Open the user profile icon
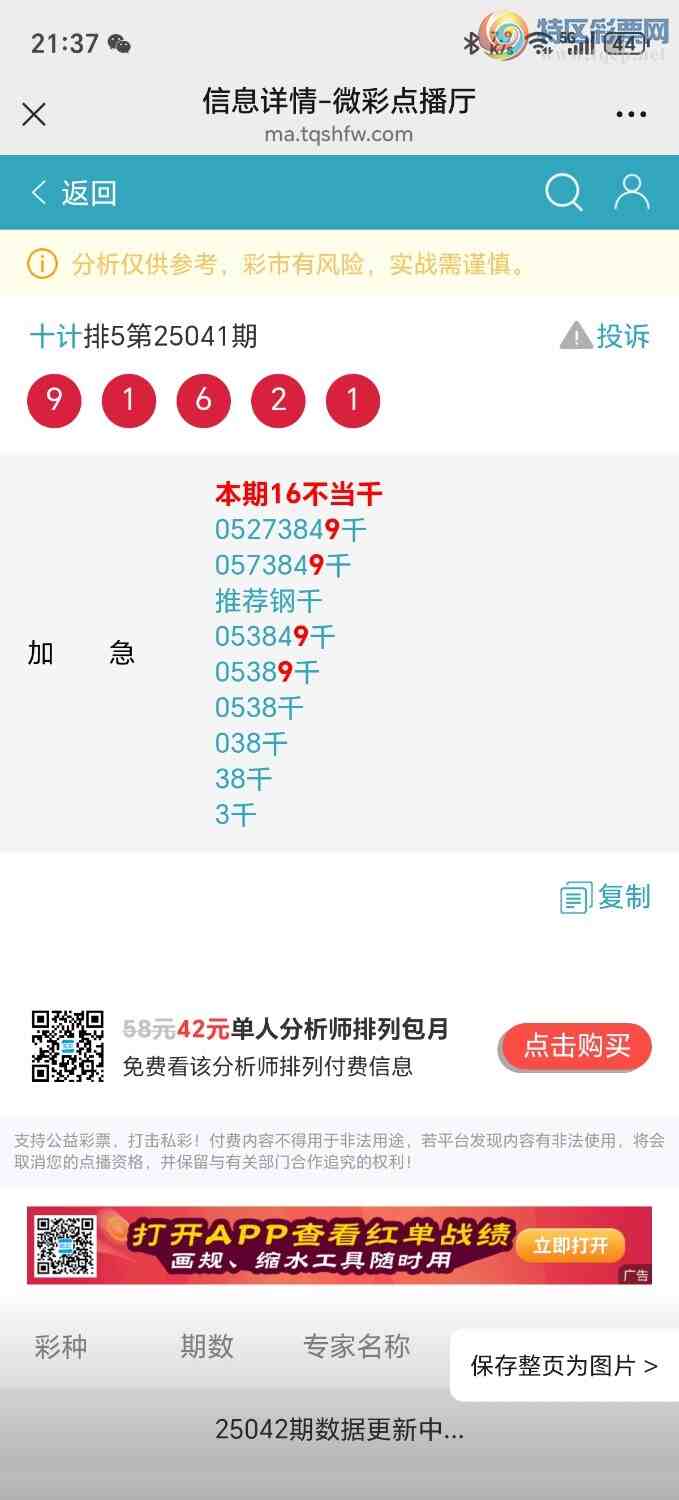 tap(631, 192)
